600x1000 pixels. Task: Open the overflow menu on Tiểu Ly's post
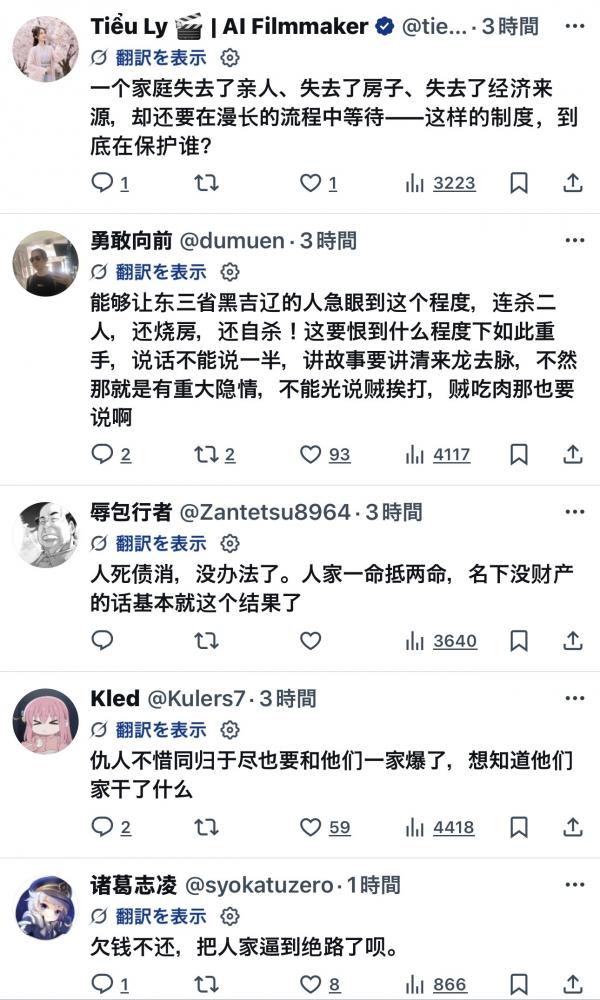tap(573, 27)
